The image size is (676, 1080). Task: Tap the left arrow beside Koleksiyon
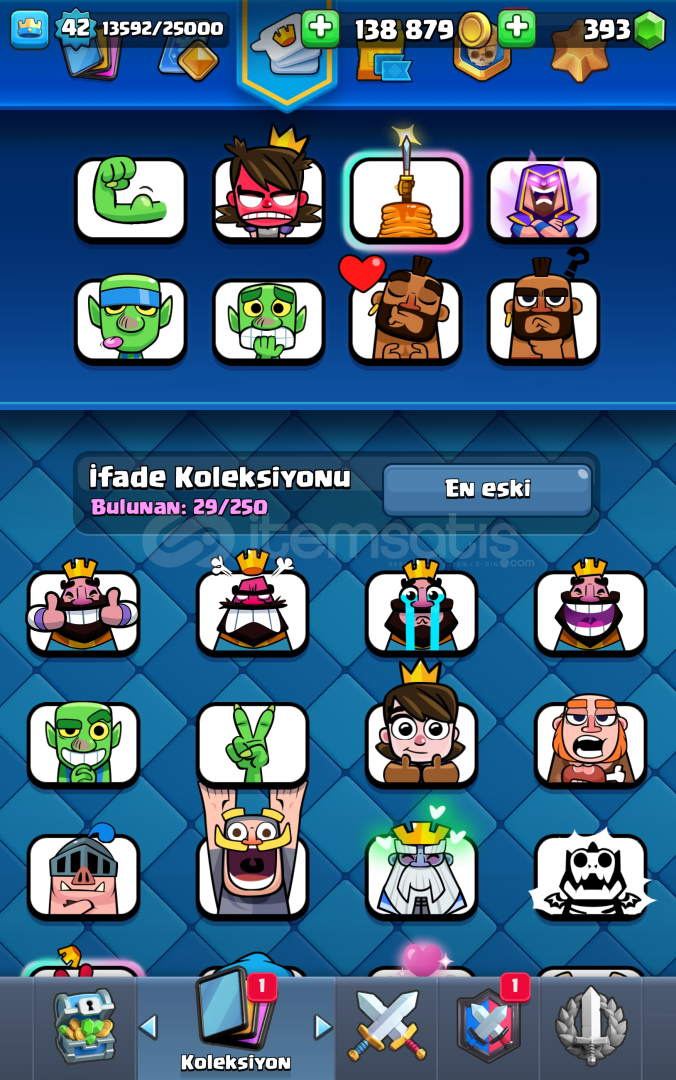148,1026
